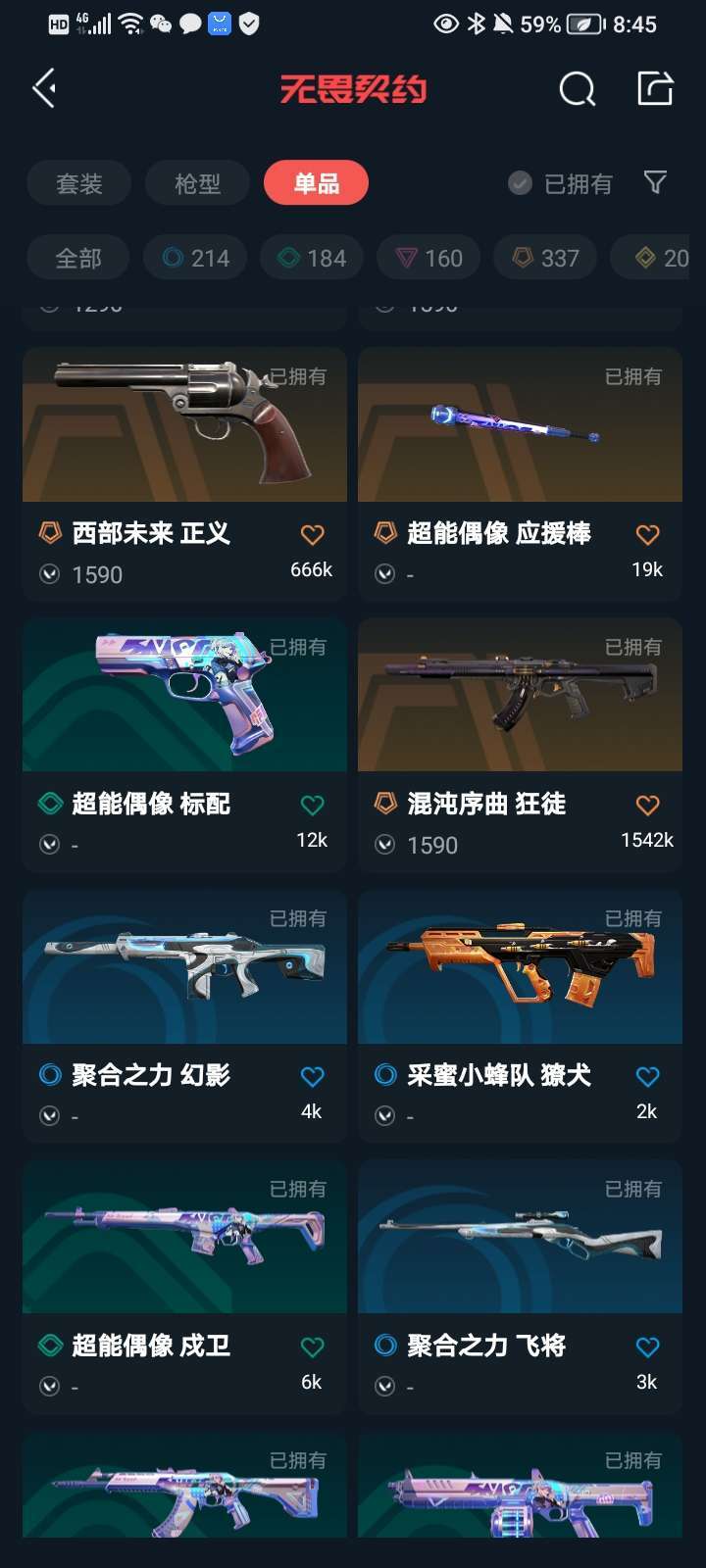This screenshot has height=1568, width=706.
Task: Filter by the 160 tier chip
Action: tap(429, 258)
